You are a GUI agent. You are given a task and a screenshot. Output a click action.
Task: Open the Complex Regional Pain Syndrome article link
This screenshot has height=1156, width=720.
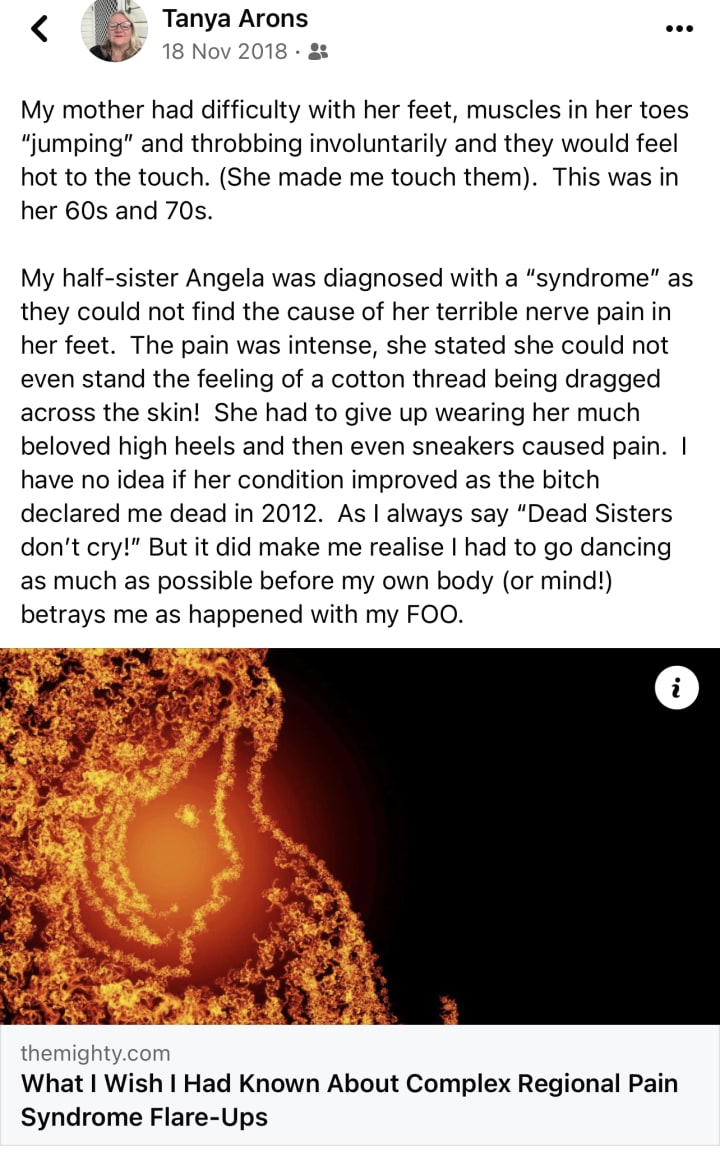click(x=349, y=1099)
